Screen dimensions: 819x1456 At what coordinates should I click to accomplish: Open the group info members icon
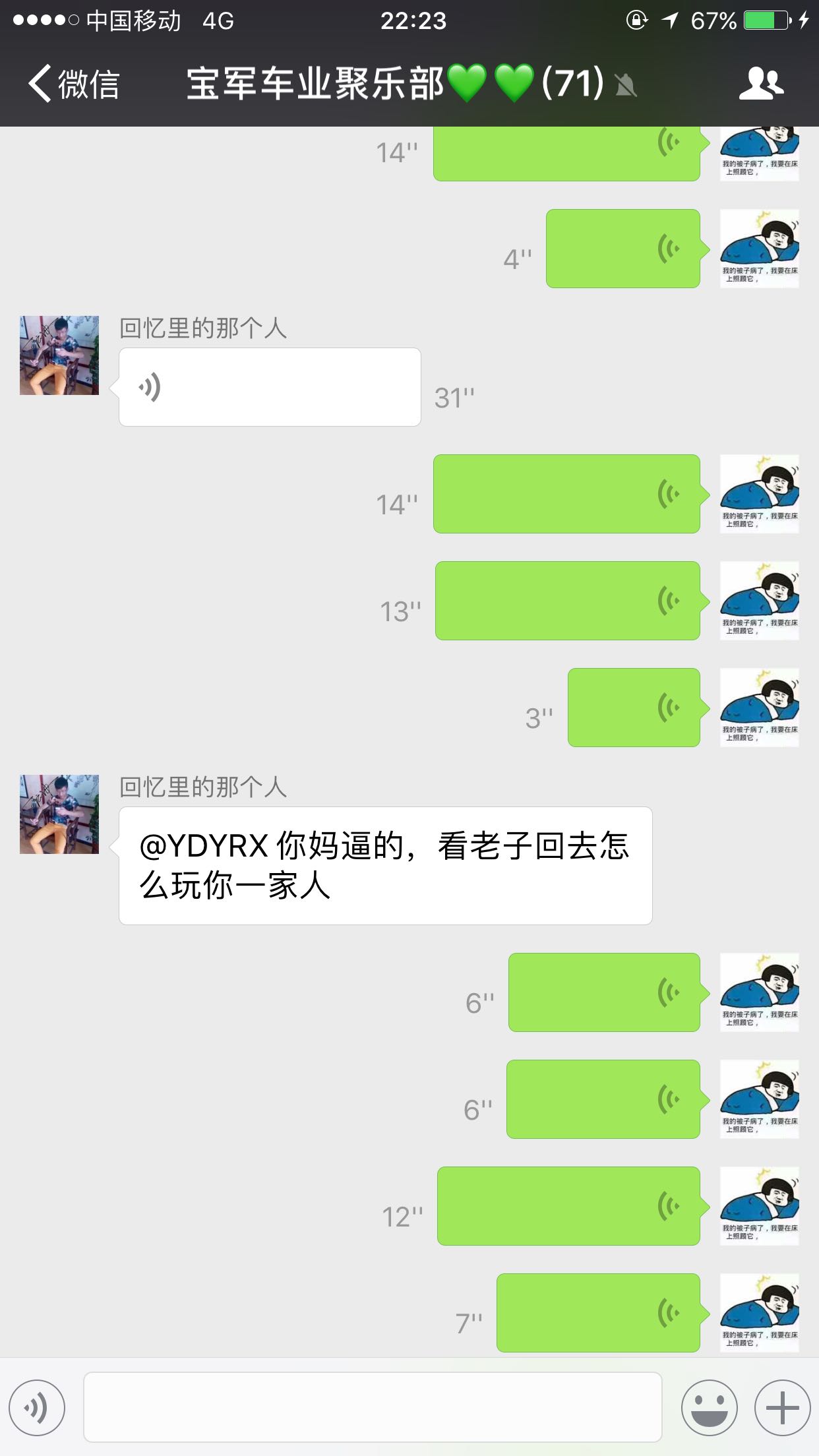761,84
